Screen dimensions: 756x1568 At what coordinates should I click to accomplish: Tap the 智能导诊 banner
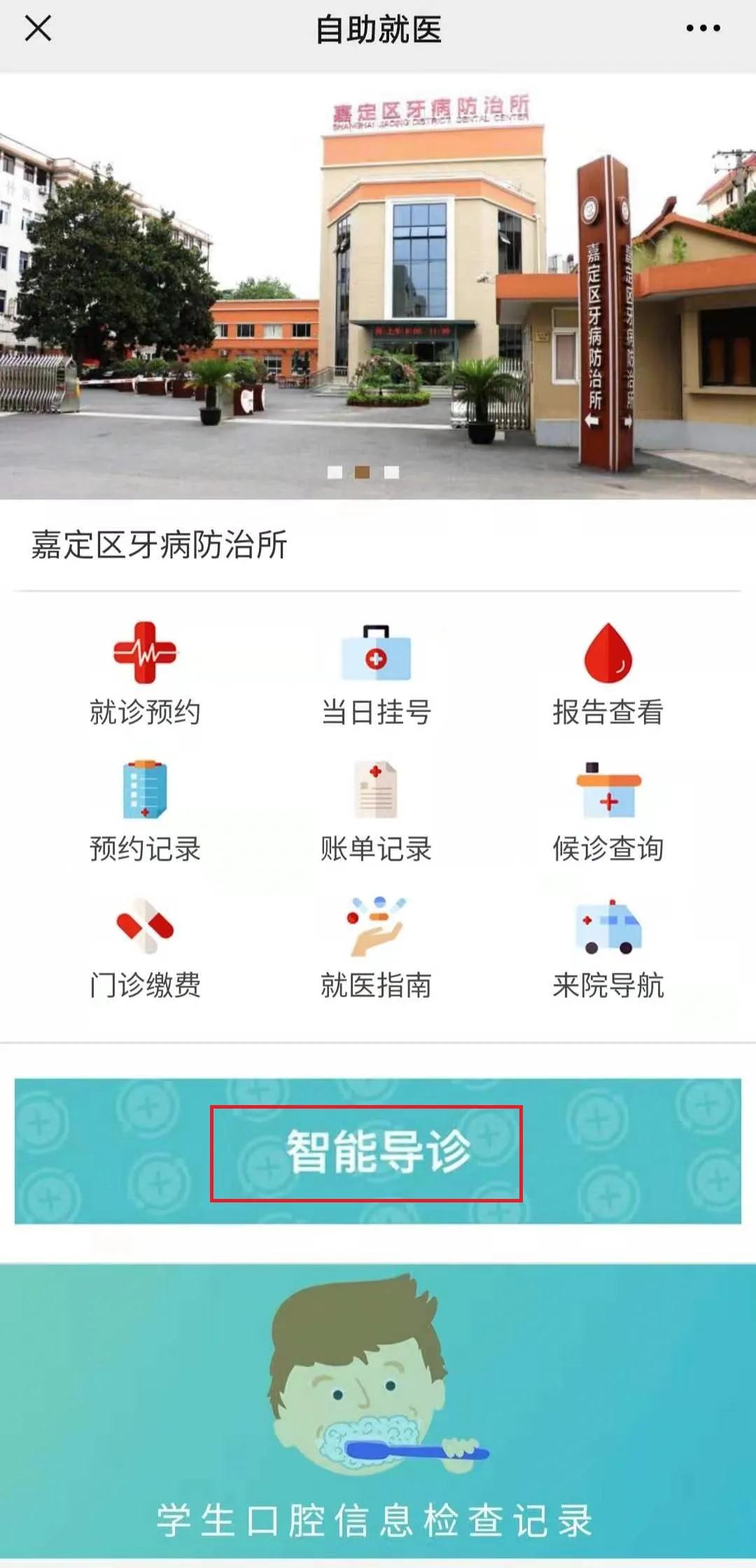[x=377, y=1151]
